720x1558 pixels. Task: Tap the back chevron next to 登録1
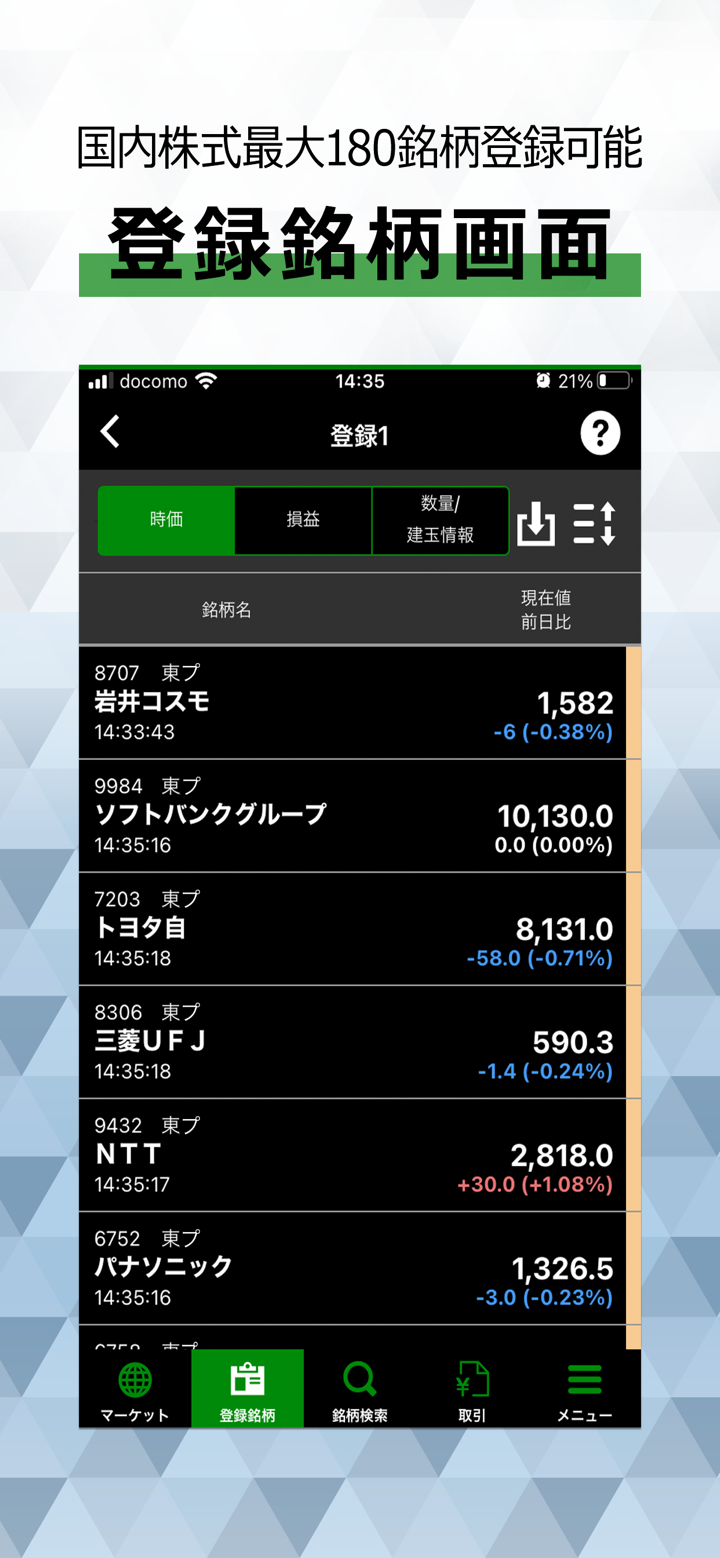[x=110, y=431]
